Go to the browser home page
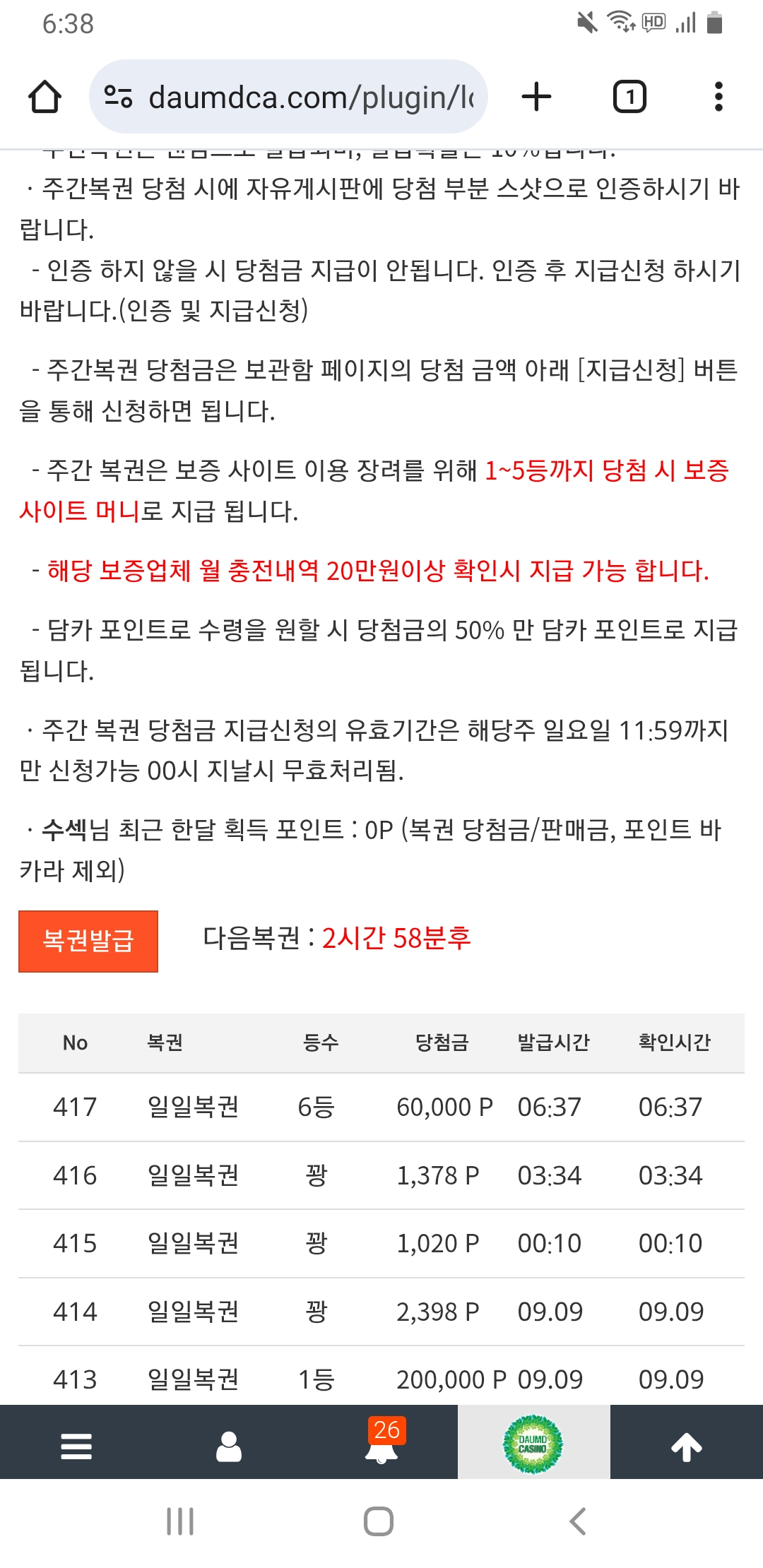This screenshot has width=763, height=1568. 45,97
